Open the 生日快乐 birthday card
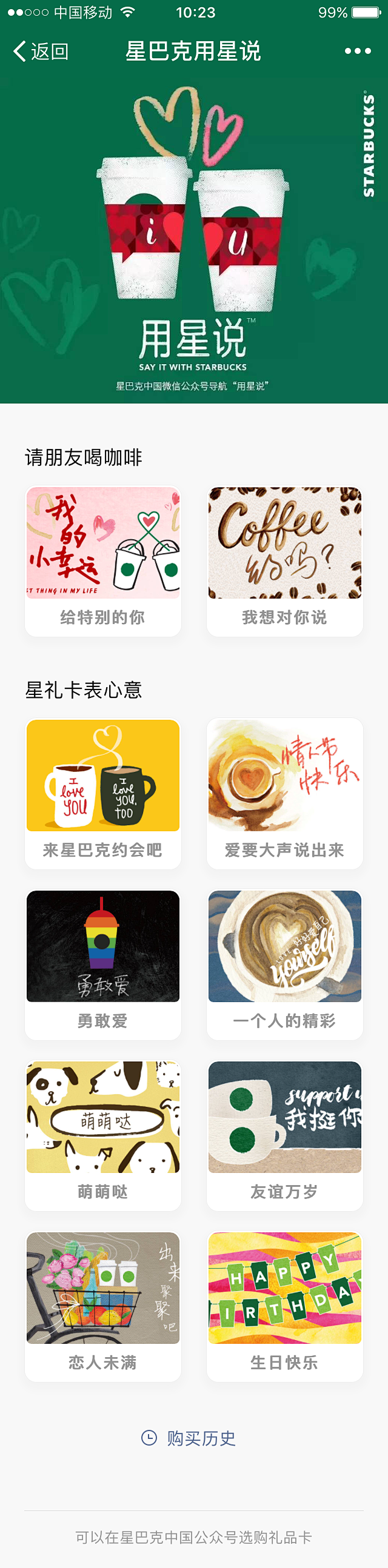This screenshot has width=388, height=1568. tap(284, 1306)
